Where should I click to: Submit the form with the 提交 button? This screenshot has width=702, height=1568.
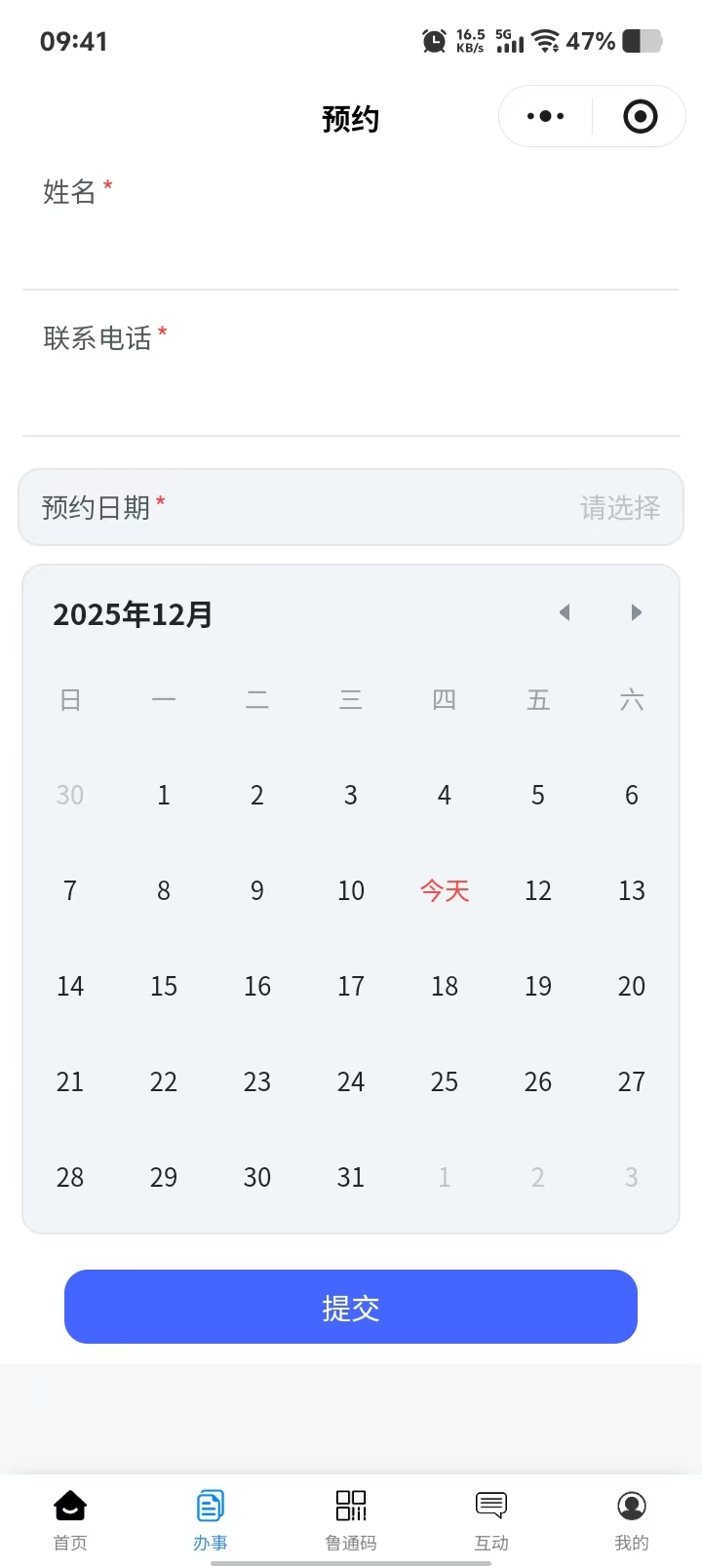coord(351,1307)
